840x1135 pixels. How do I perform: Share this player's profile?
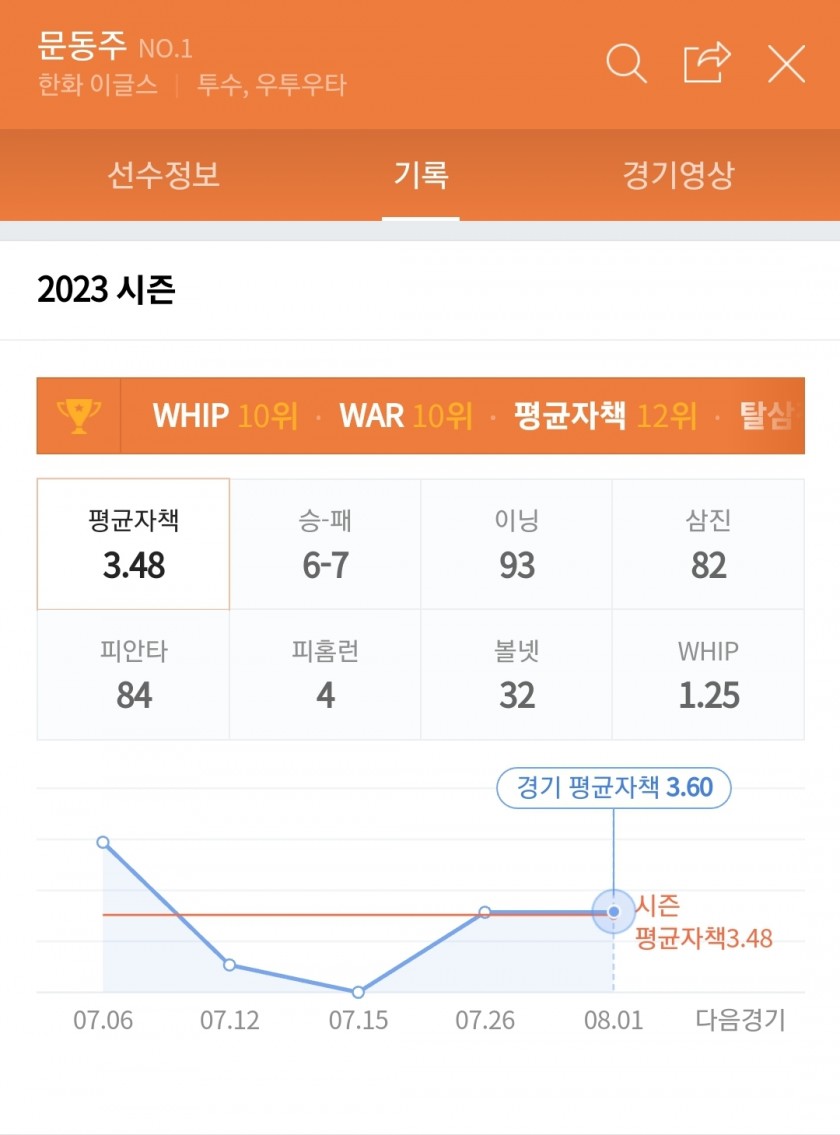[706, 65]
